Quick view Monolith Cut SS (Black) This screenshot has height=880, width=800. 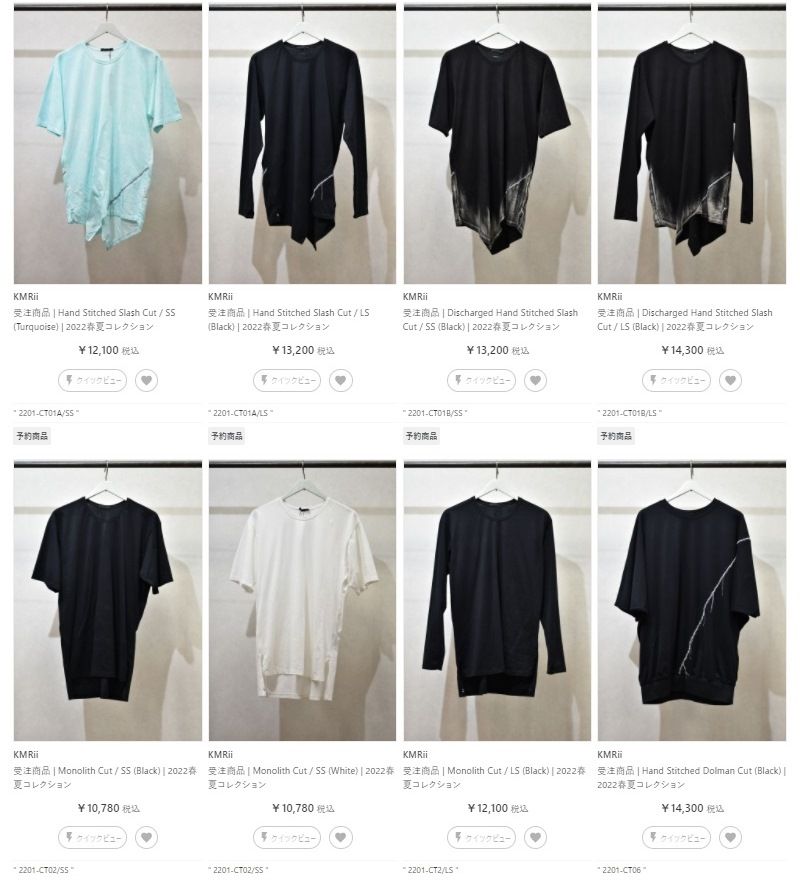(x=92, y=837)
